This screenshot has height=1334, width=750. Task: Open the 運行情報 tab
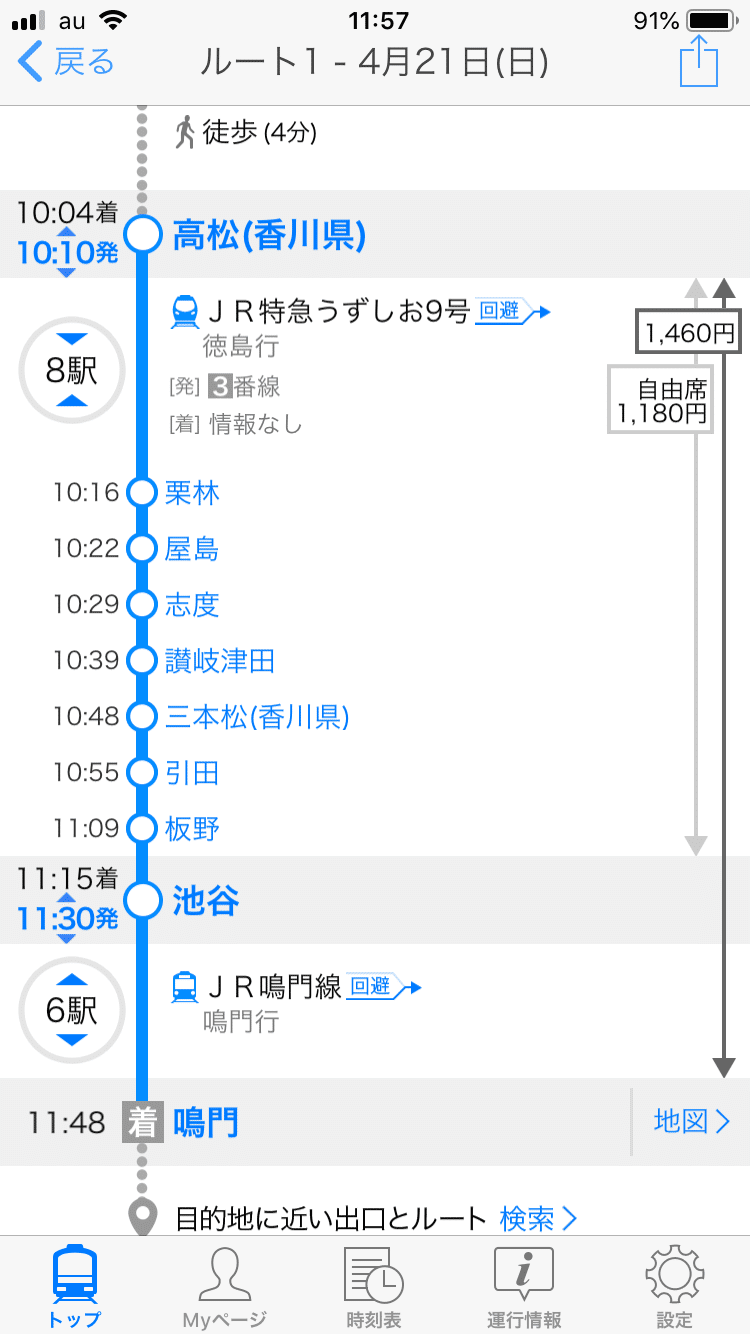(524, 1287)
